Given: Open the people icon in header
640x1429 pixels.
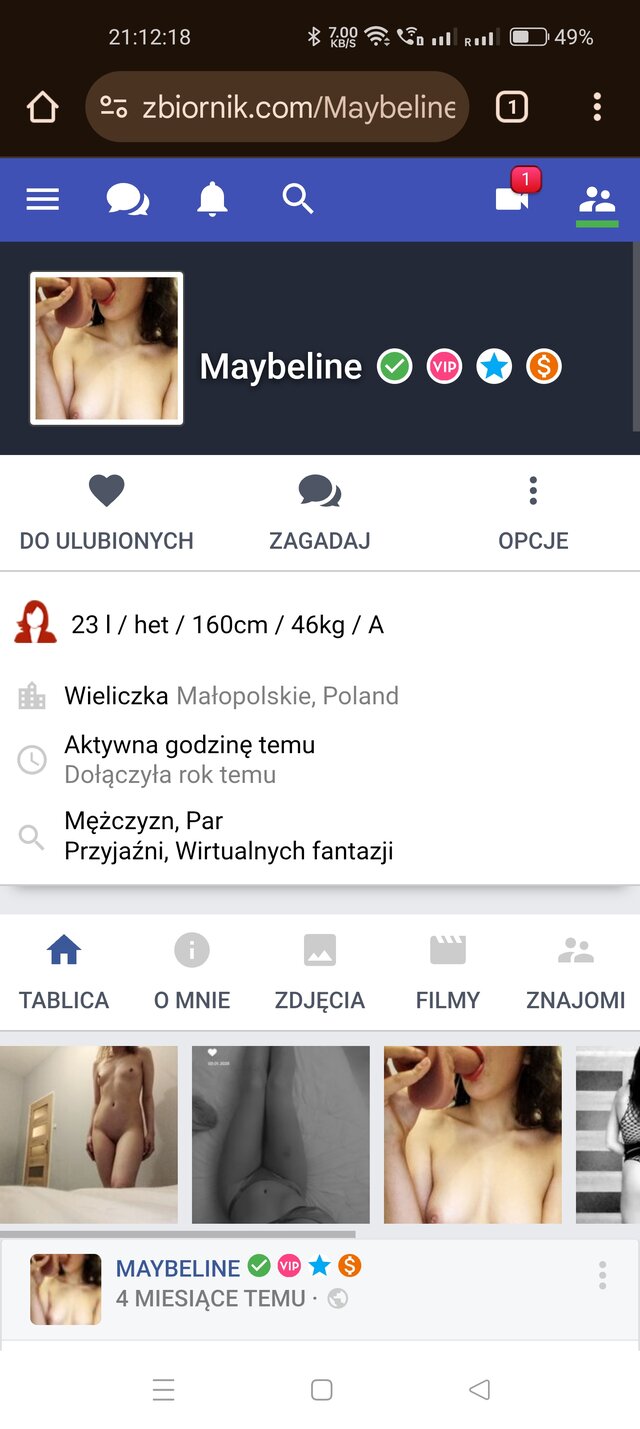Looking at the screenshot, I should [597, 200].
